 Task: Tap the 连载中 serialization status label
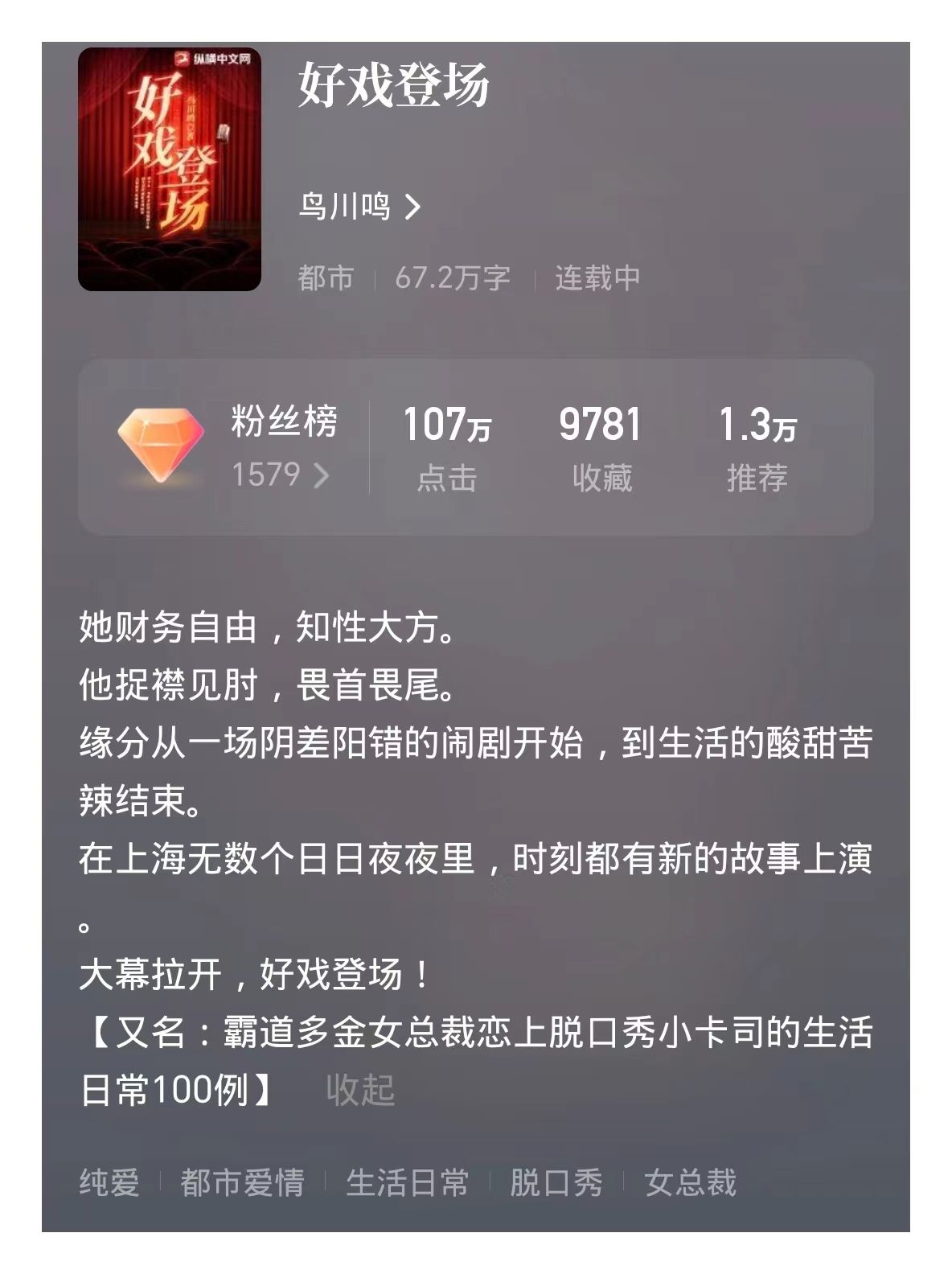pos(595,277)
